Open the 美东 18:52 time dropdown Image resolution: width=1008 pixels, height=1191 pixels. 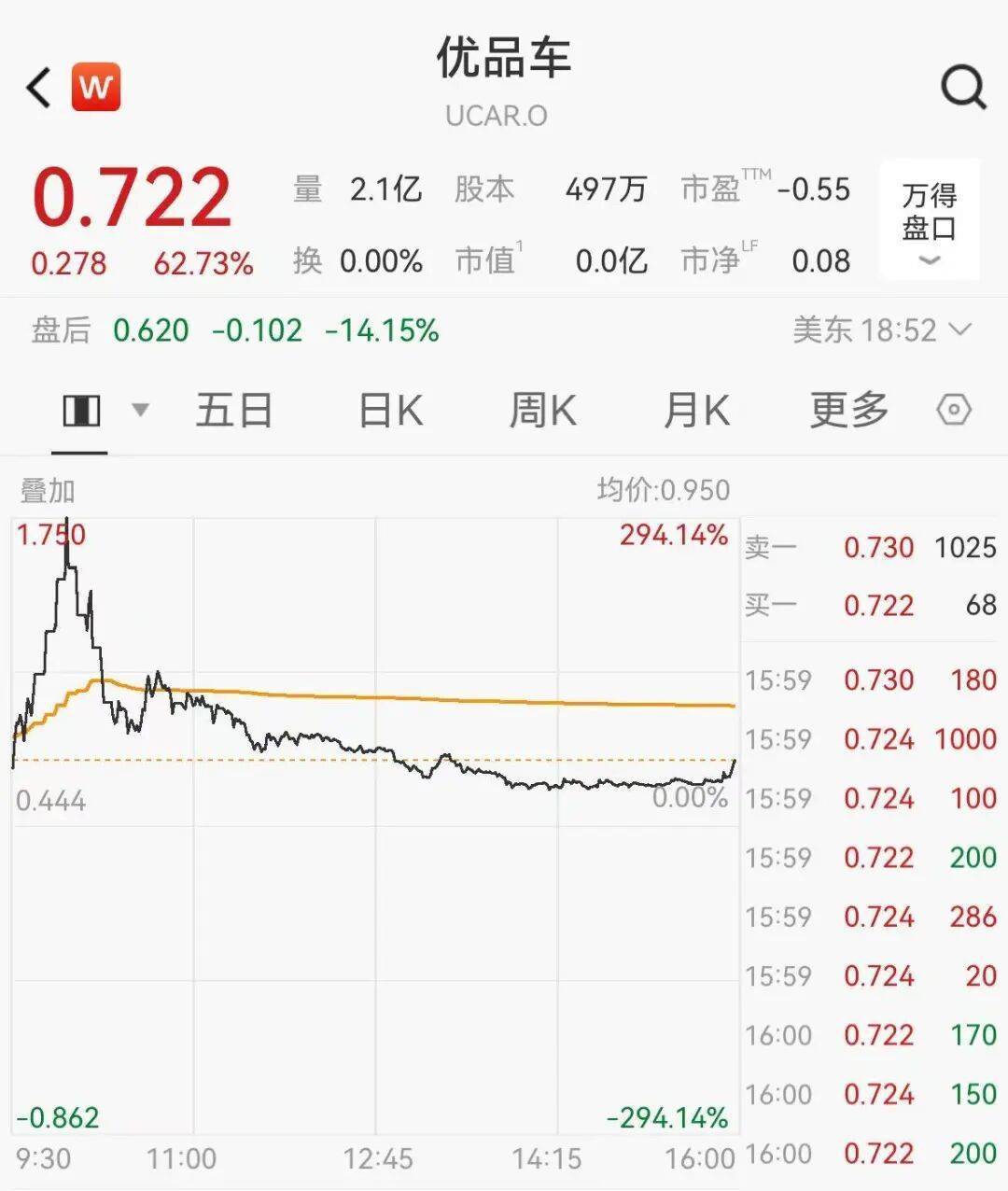(881, 329)
